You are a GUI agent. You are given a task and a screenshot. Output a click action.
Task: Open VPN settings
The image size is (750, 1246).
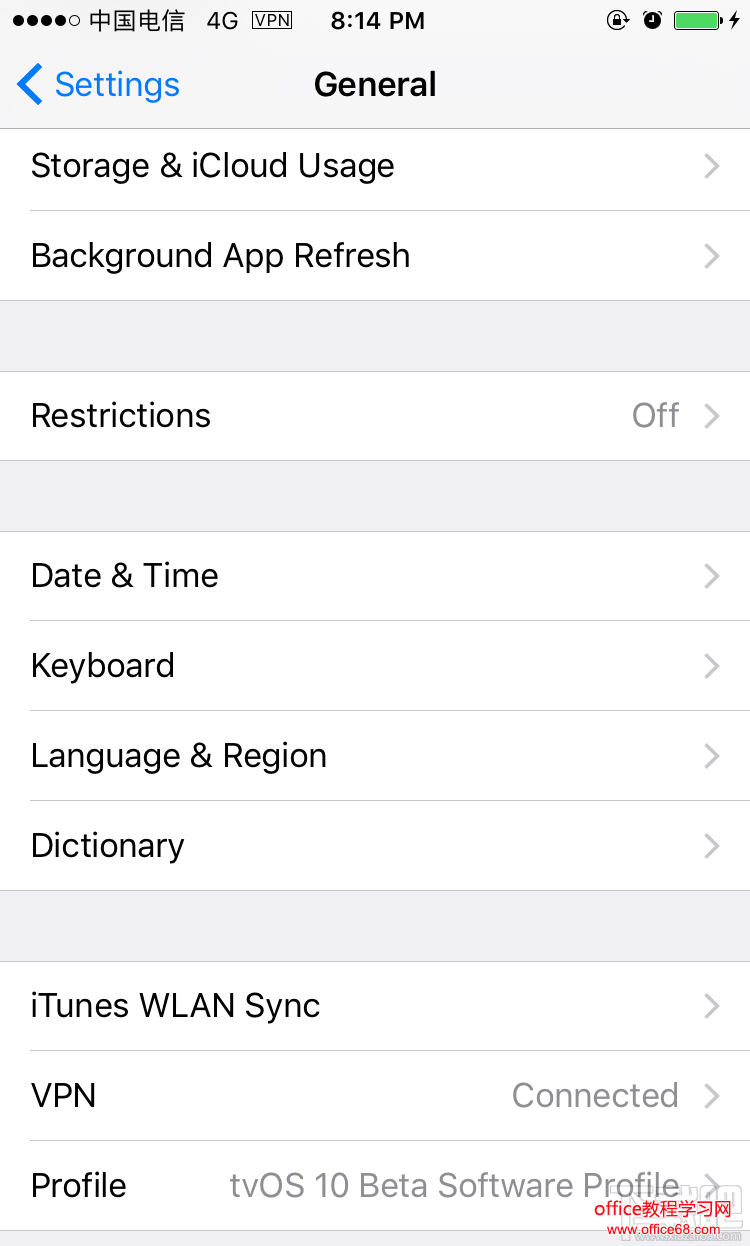tap(375, 1096)
